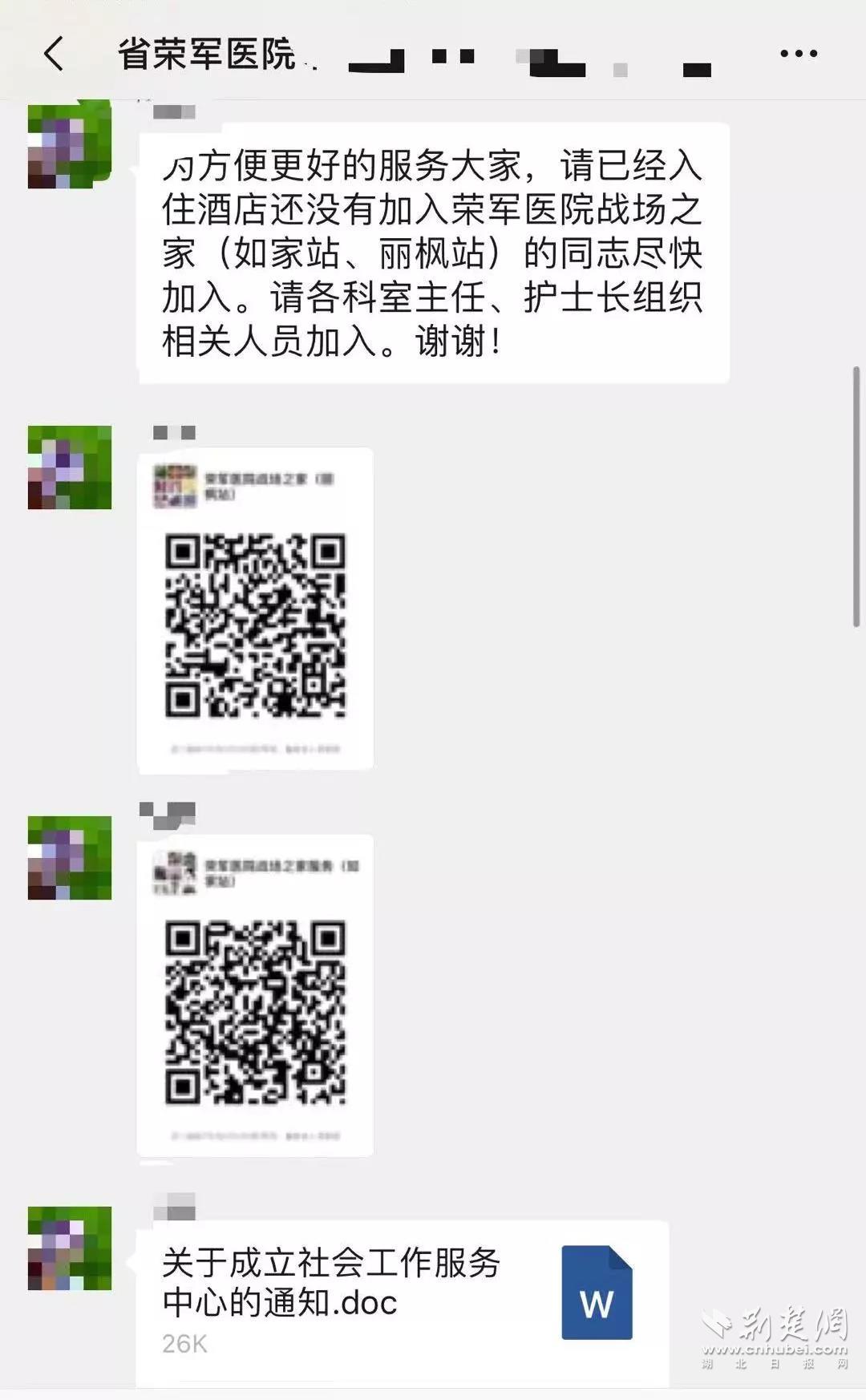
Task: Tap the avatar beside the doc file message
Action: point(70,1248)
